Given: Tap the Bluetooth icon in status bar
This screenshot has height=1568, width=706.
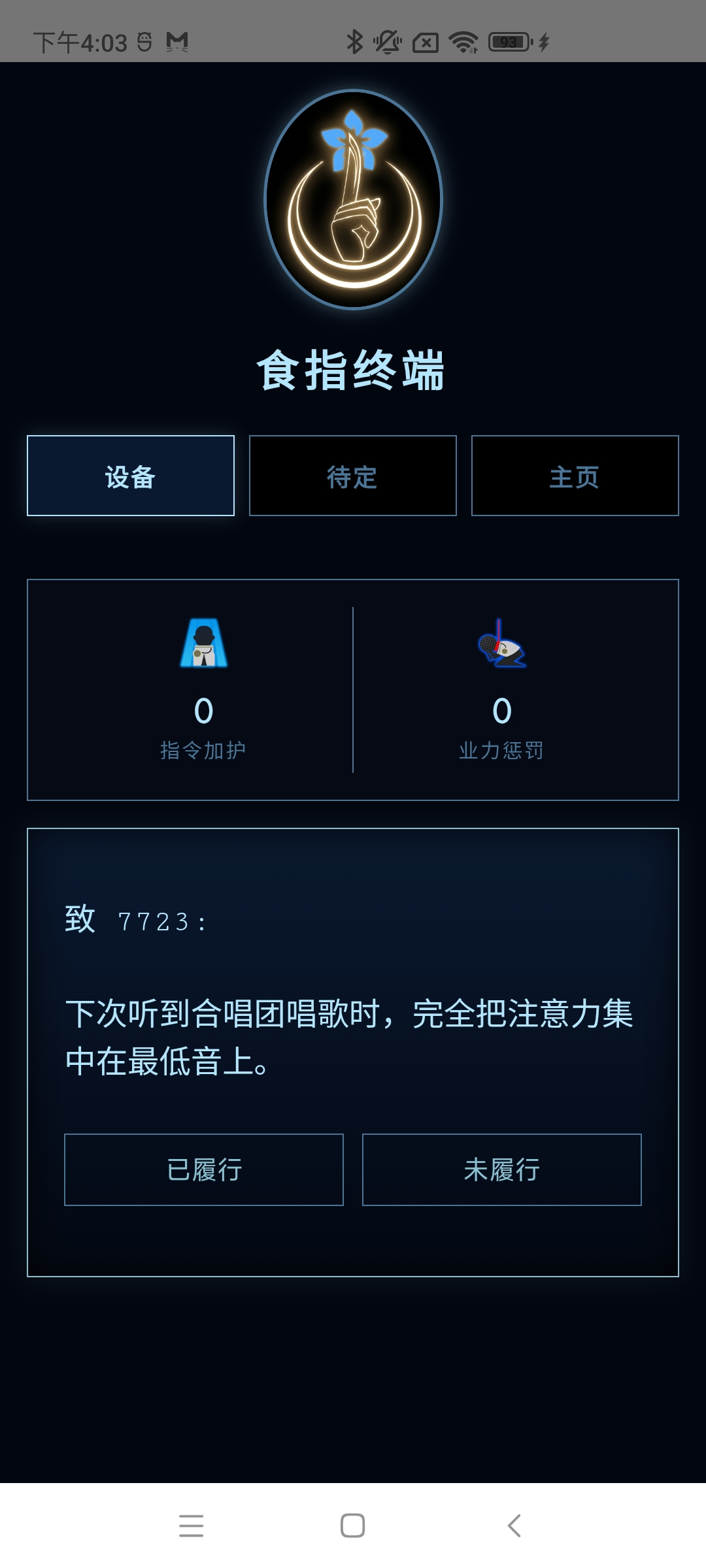Looking at the screenshot, I should tap(355, 41).
